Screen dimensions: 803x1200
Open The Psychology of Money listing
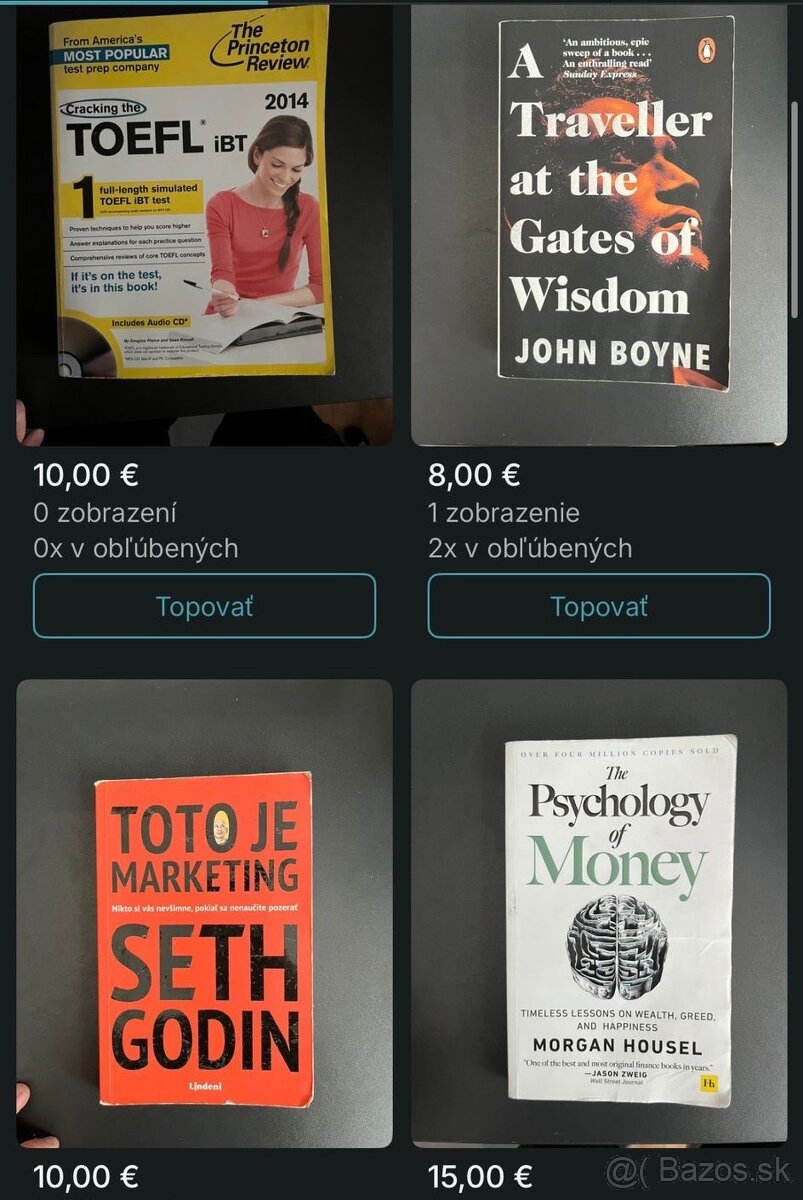pyautogui.click(x=599, y=912)
